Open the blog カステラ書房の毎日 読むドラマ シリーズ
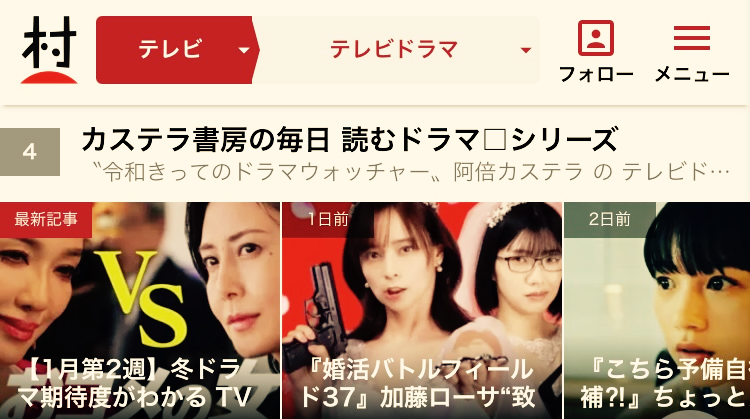 click(349, 140)
